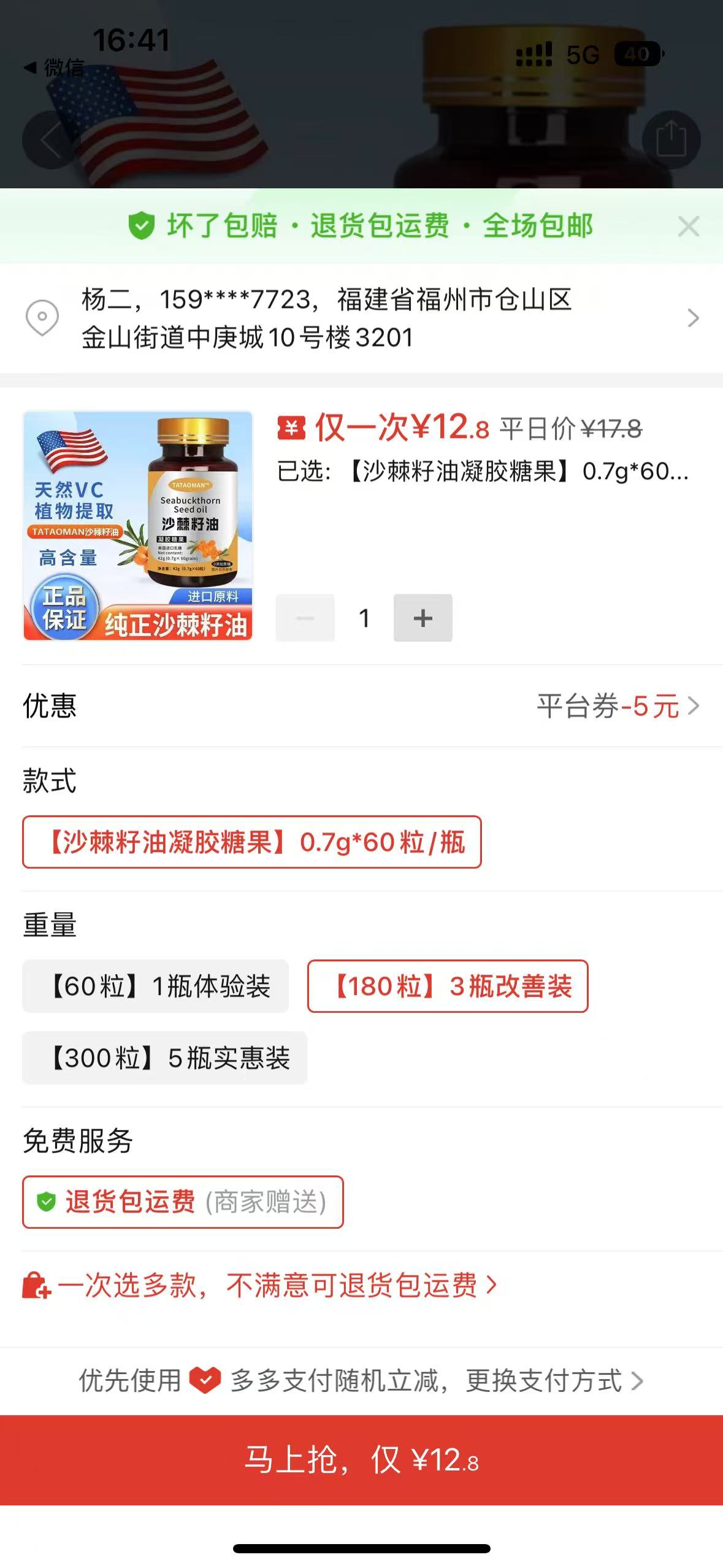This screenshot has height=1568, width=723.
Task: Open the product thumbnail image
Action: pyautogui.click(x=138, y=526)
